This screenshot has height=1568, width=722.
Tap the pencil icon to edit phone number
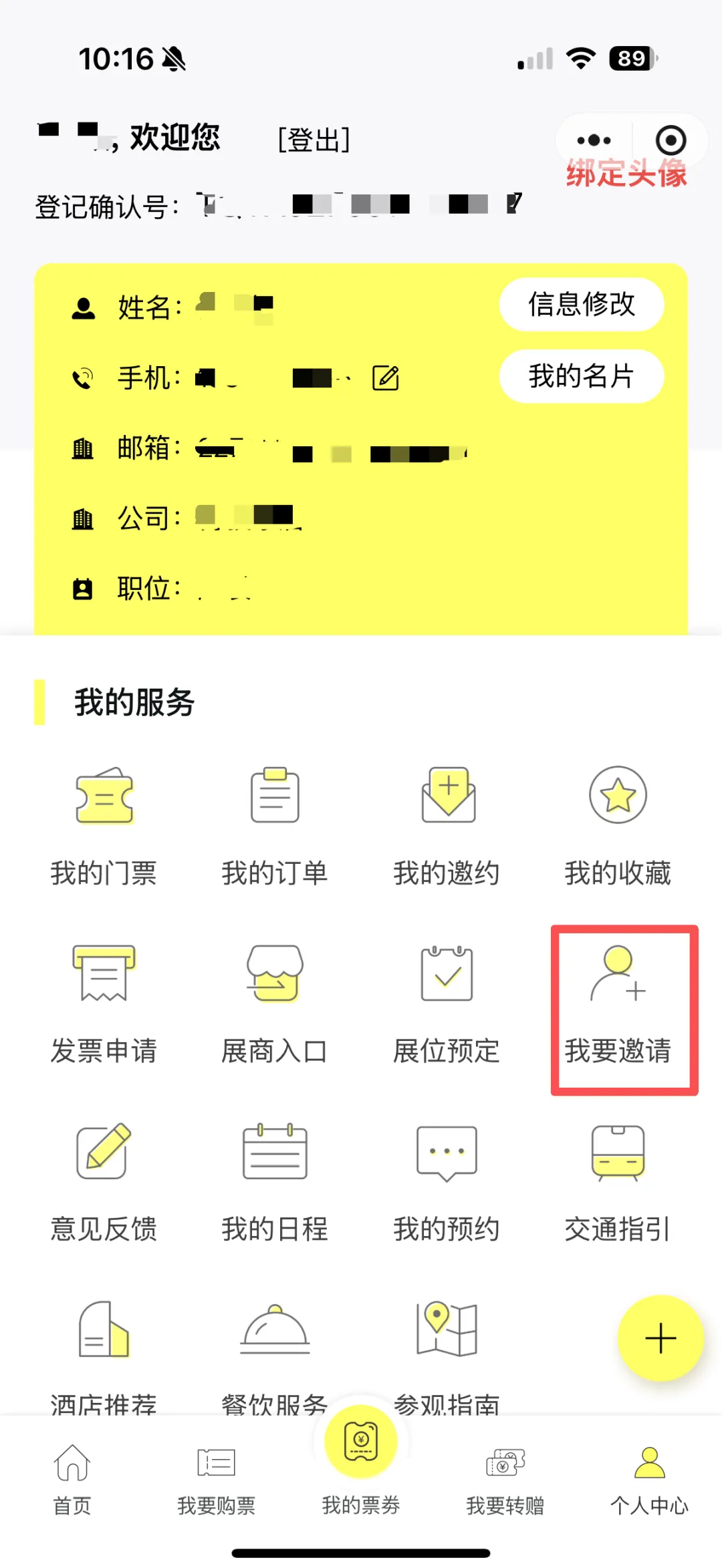click(384, 377)
